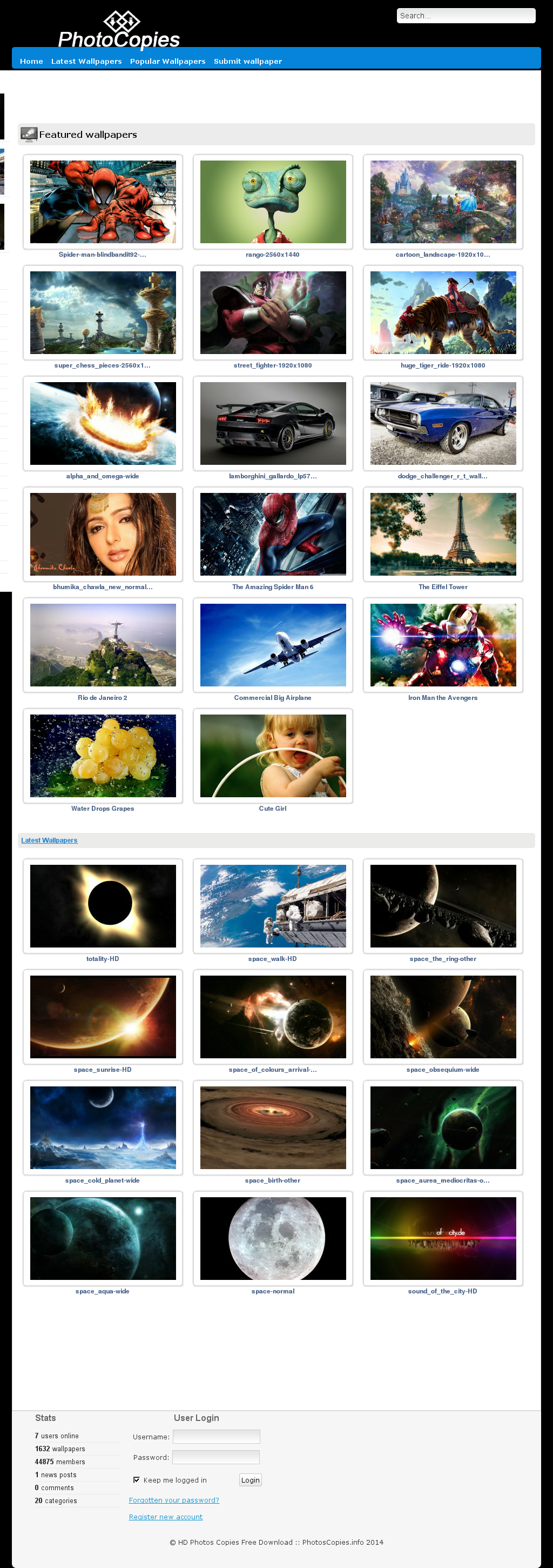The height and width of the screenshot is (1568, 553).
Task: Follow the underlined Latest Wallpapers heading link
Action: (x=49, y=840)
